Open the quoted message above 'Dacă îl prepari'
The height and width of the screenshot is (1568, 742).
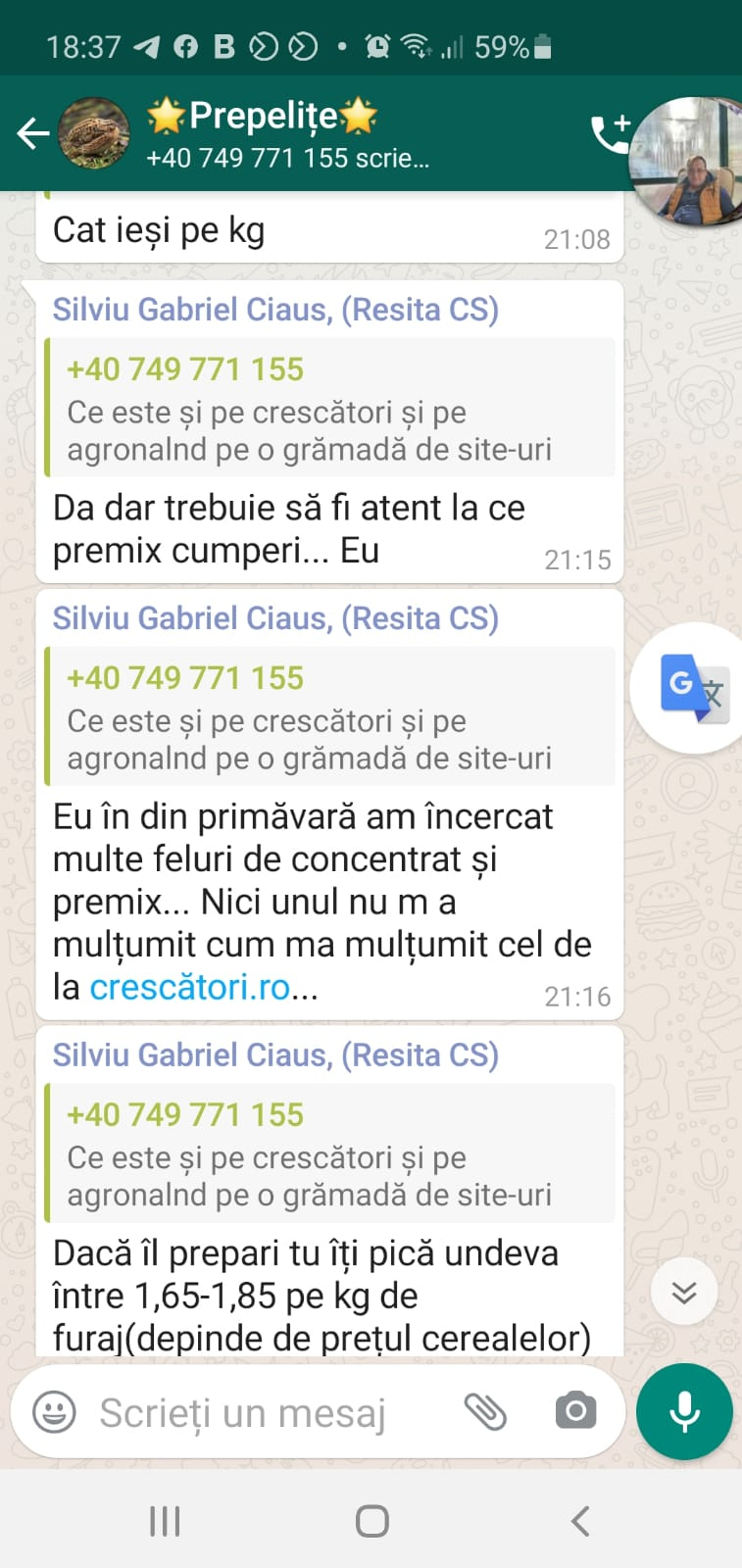pyautogui.click(x=330, y=1152)
